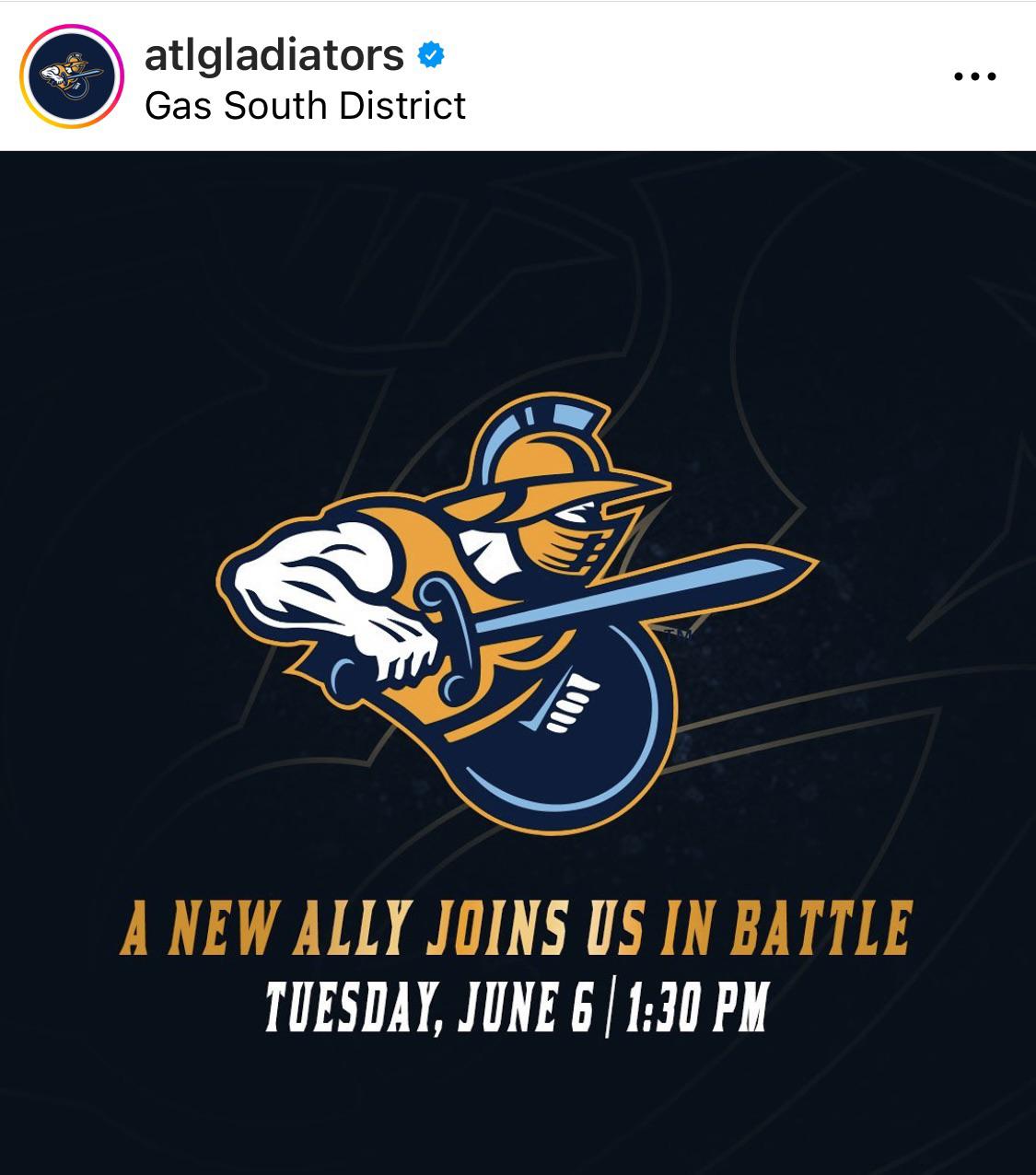Open the post's three-dot options menu
This screenshot has width=1036, height=1175.
coord(974,76)
